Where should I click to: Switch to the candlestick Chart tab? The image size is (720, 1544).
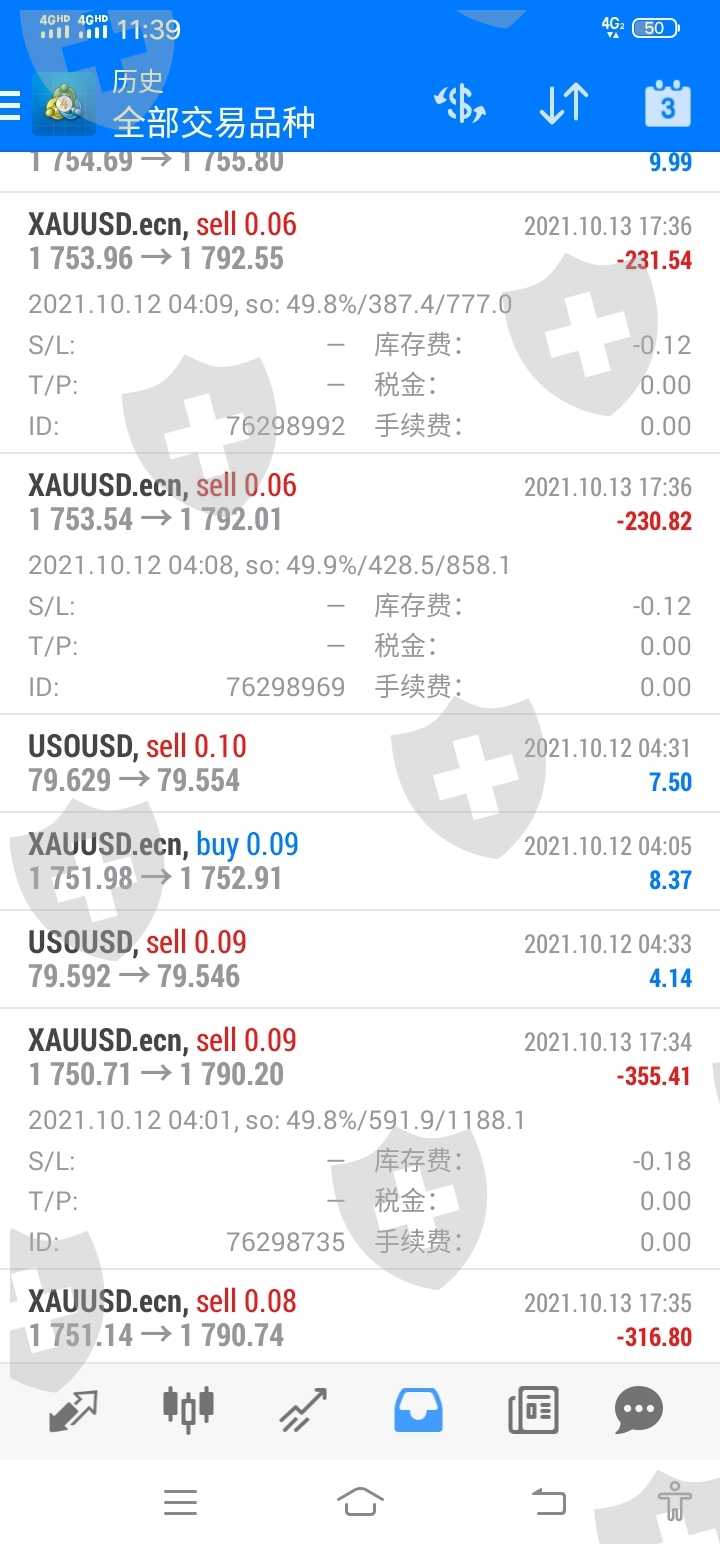click(188, 1408)
